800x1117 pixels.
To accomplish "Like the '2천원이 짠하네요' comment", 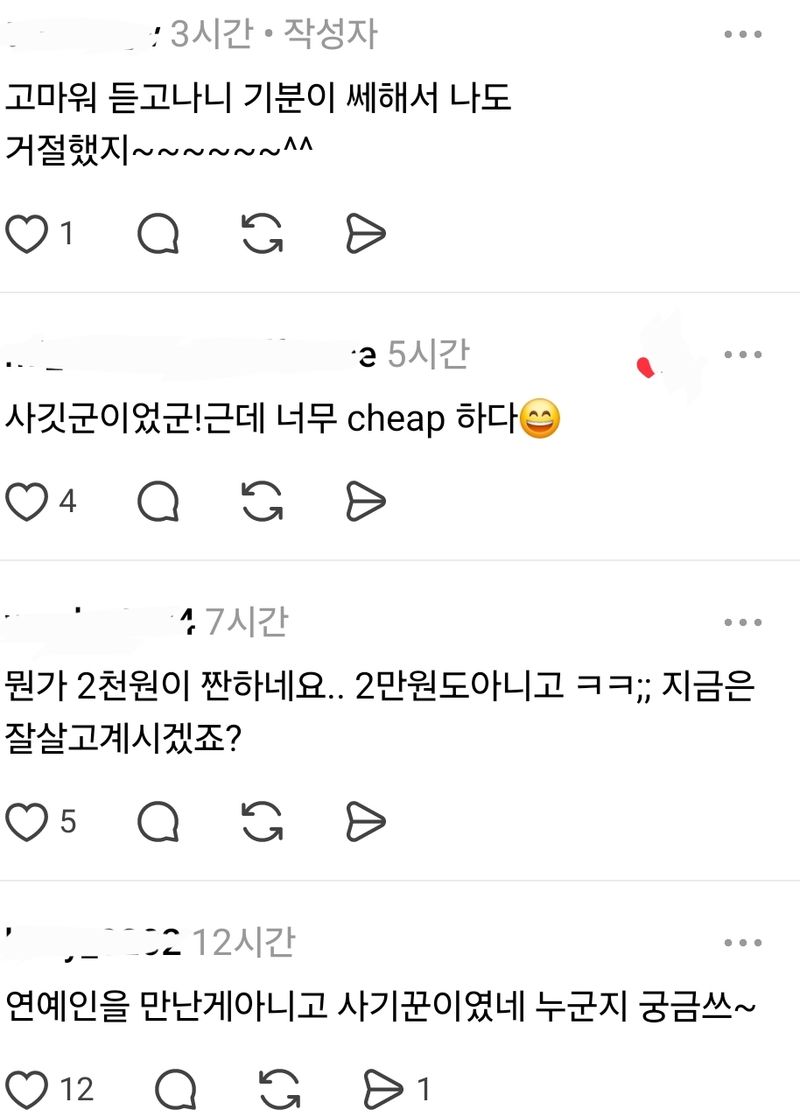I will [x=27, y=822].
